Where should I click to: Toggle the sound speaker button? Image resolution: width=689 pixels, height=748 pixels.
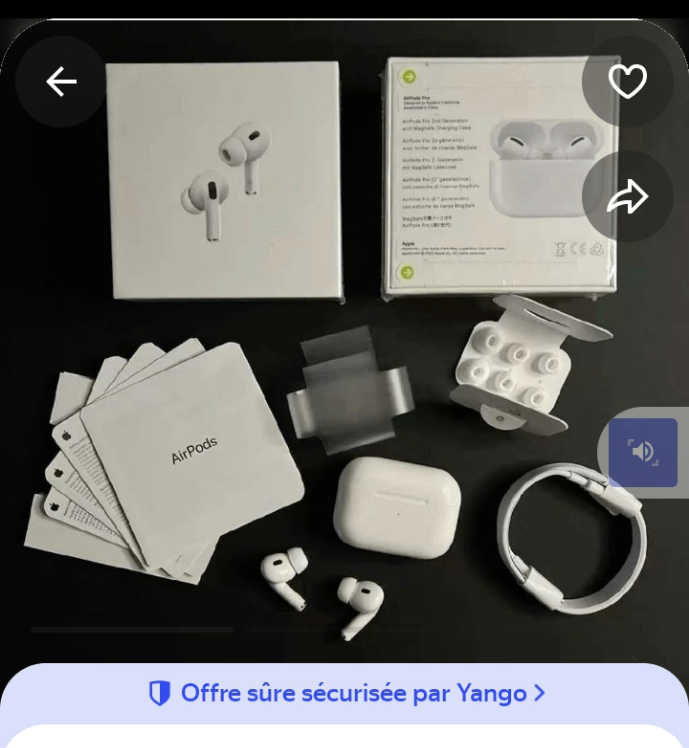point(643,452)
